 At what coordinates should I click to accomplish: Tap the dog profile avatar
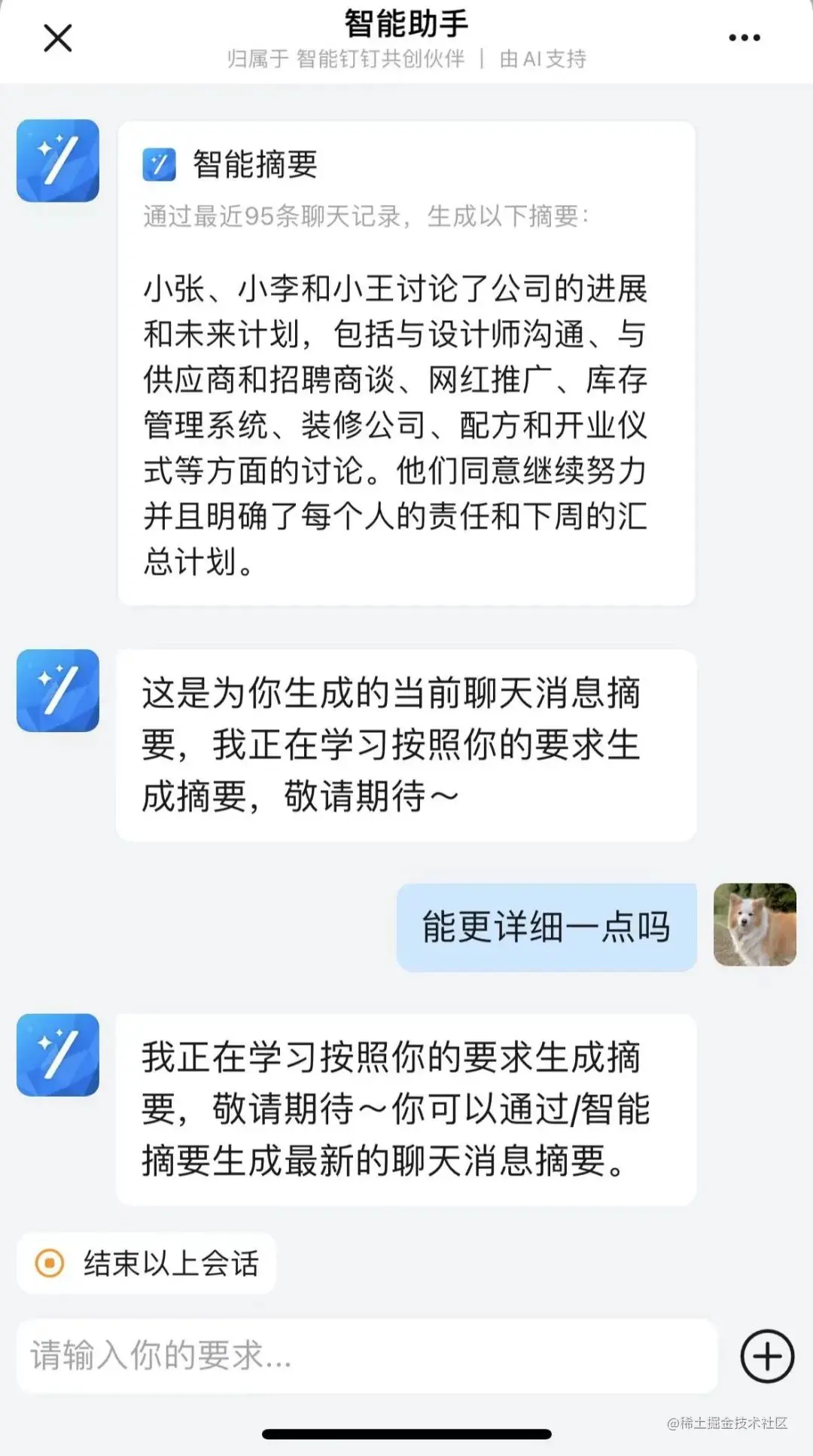[754, 927]
